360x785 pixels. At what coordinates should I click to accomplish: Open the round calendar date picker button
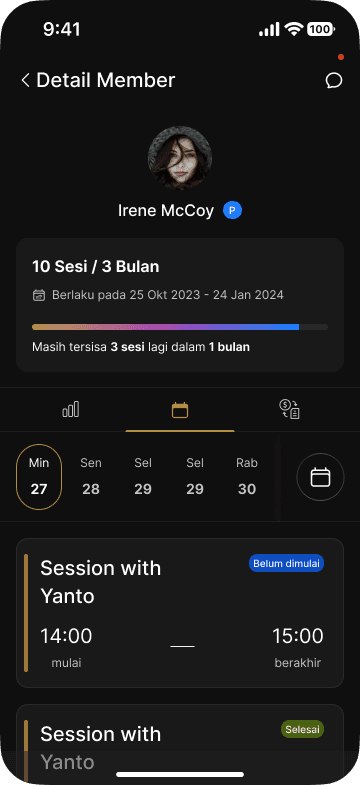320,477
